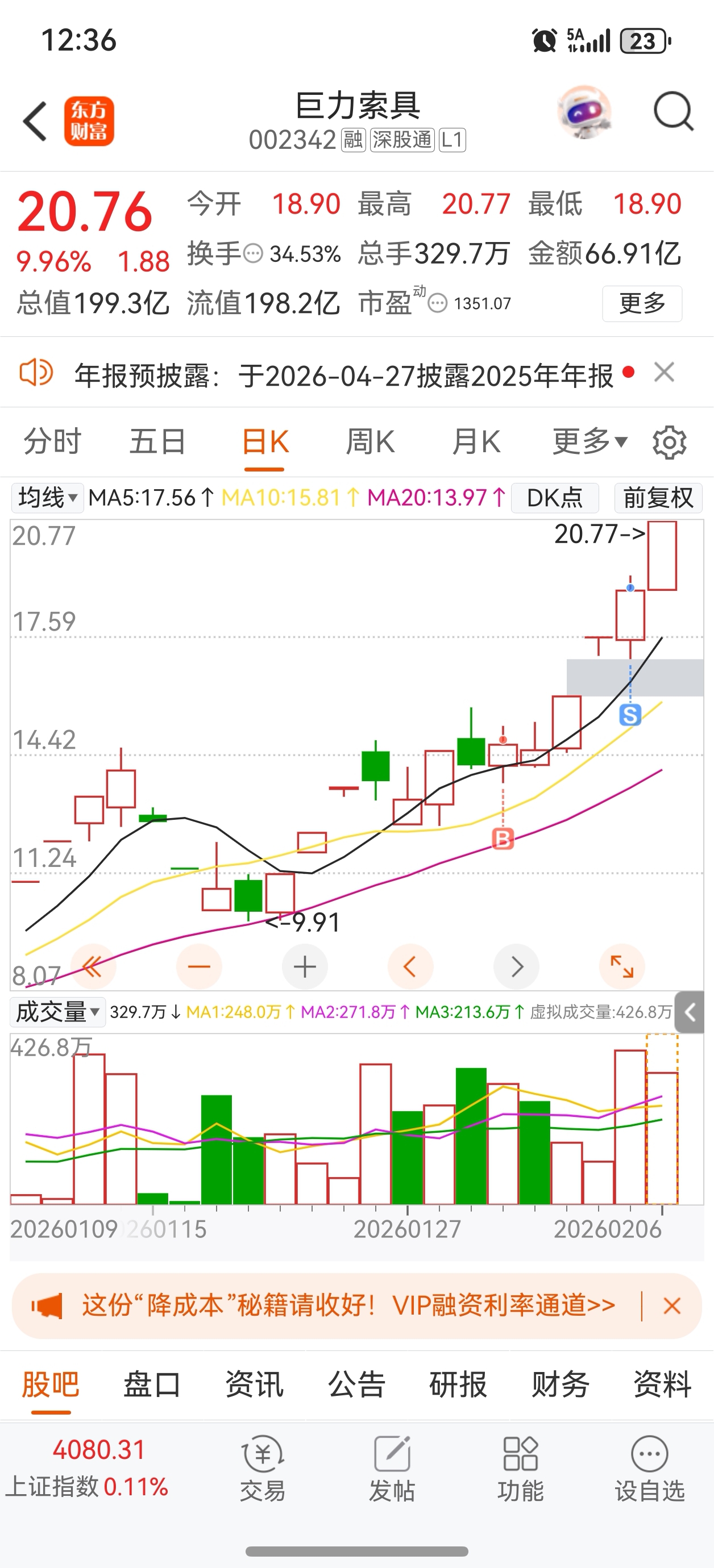Select the 月K chart tab
This screenshot has height=1568, width=714.
click(476, 441)
